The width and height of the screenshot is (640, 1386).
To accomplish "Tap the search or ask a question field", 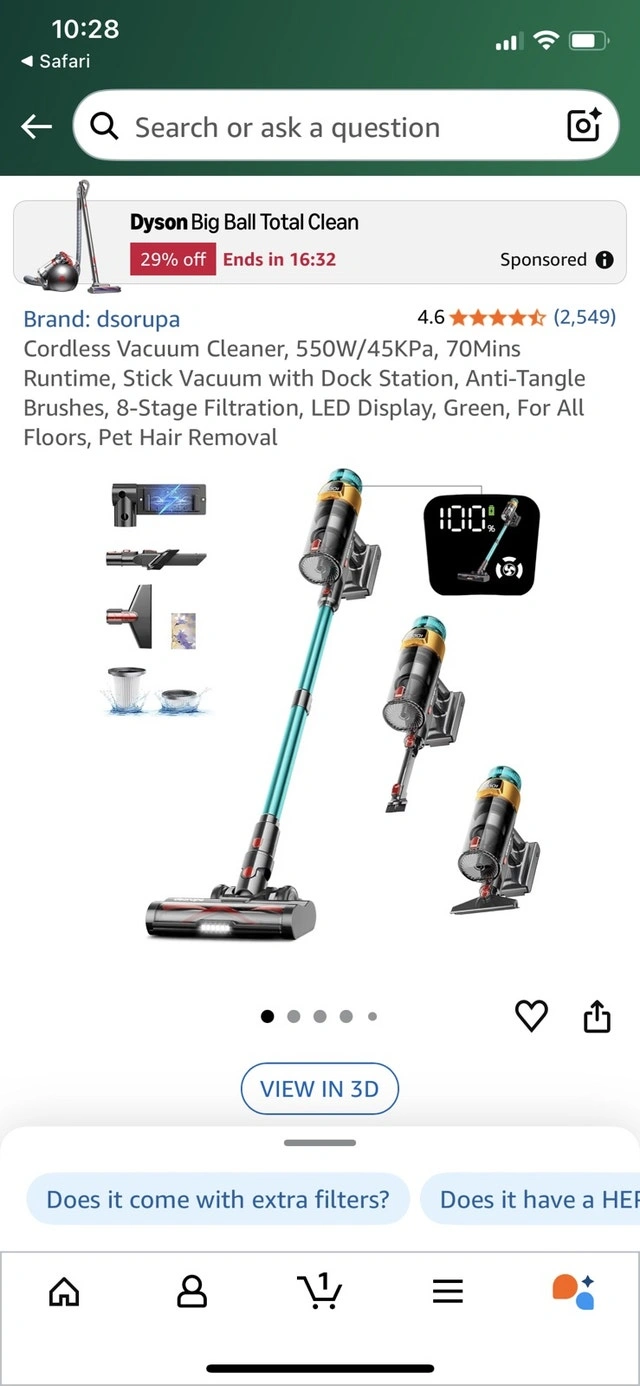I will click(x=320, y=127).
